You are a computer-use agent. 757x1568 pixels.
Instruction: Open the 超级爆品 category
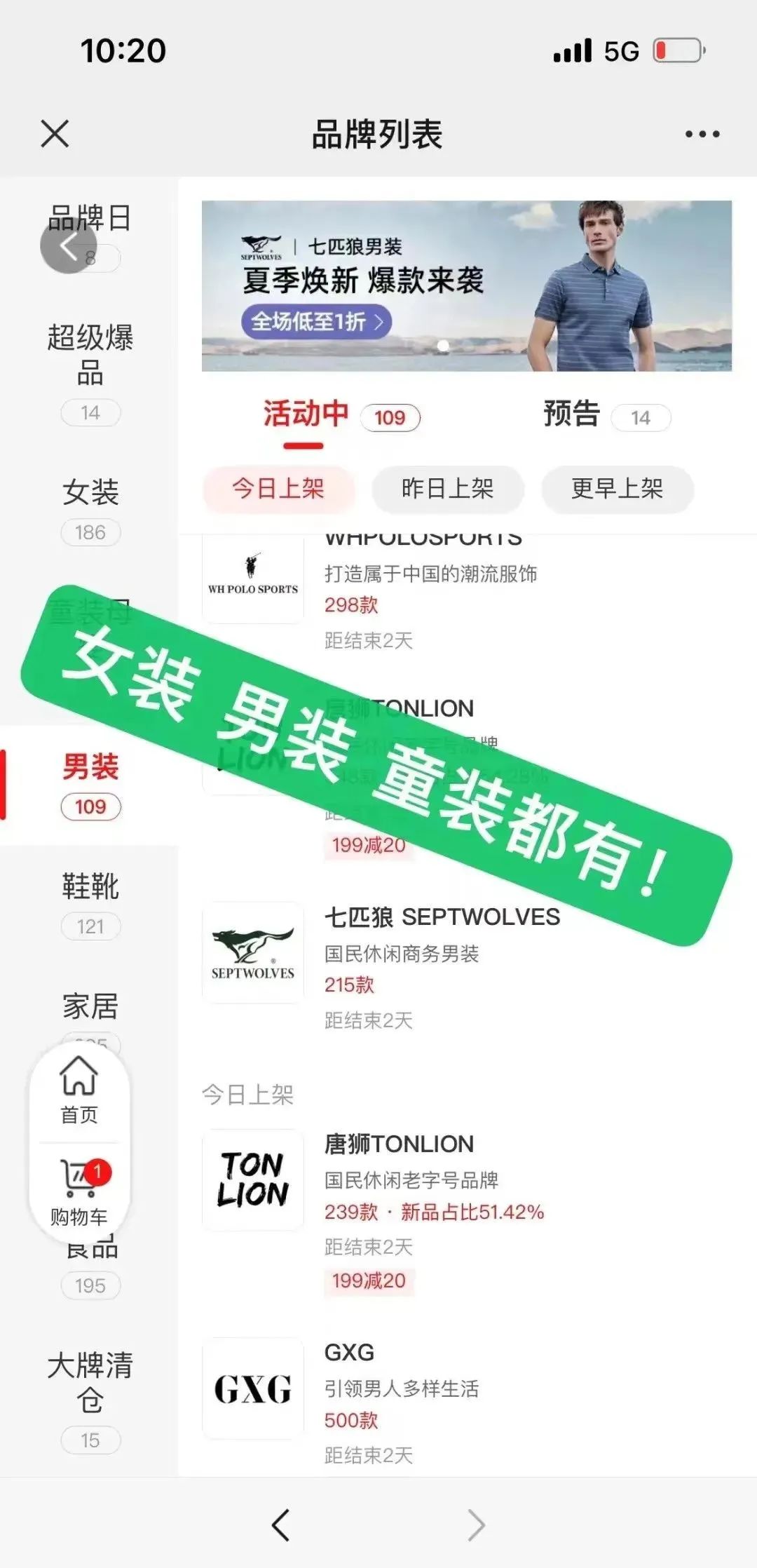pos(90,373)
